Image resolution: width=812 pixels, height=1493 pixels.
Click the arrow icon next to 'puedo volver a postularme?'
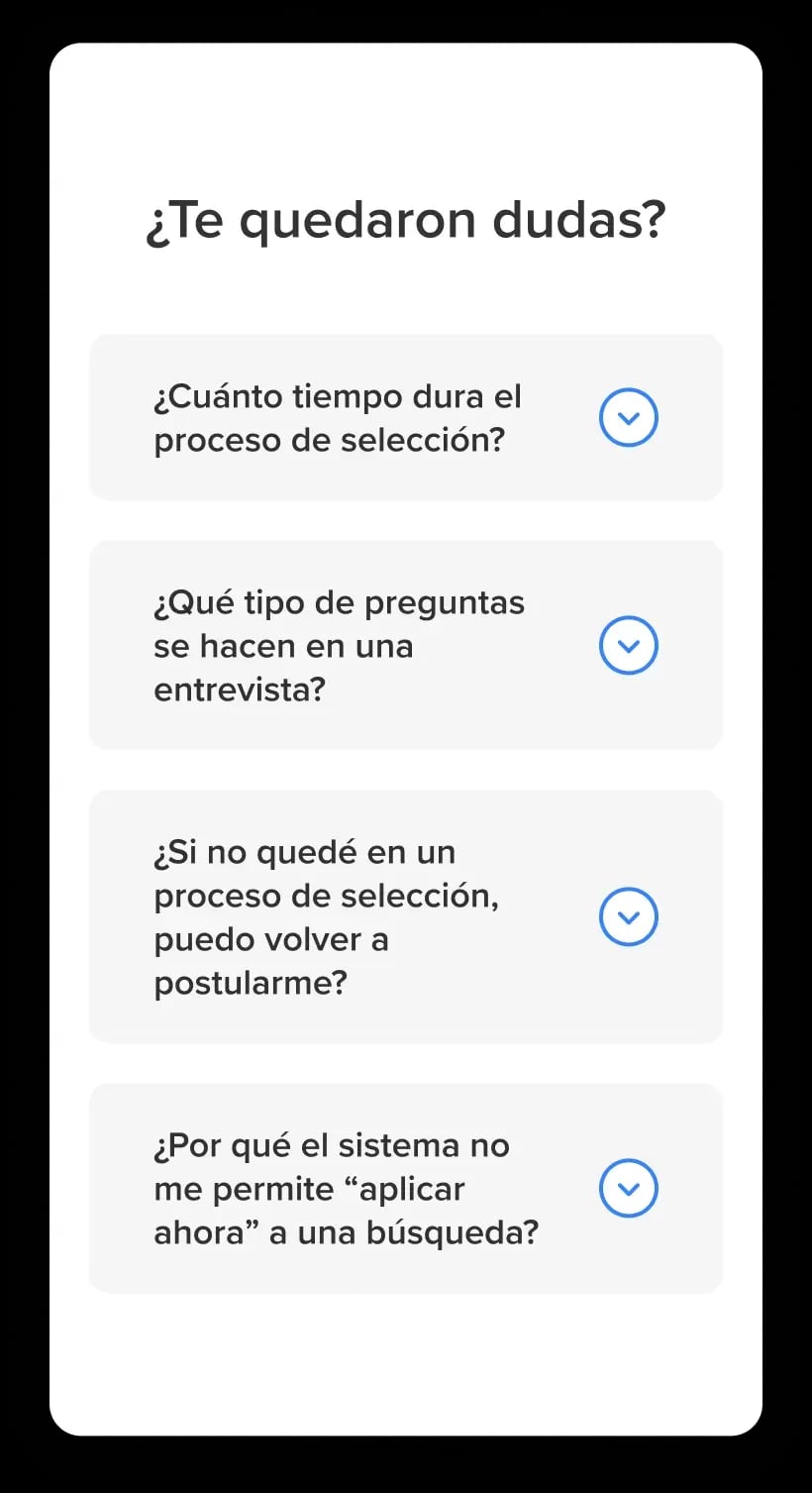(x=629, y=916)
